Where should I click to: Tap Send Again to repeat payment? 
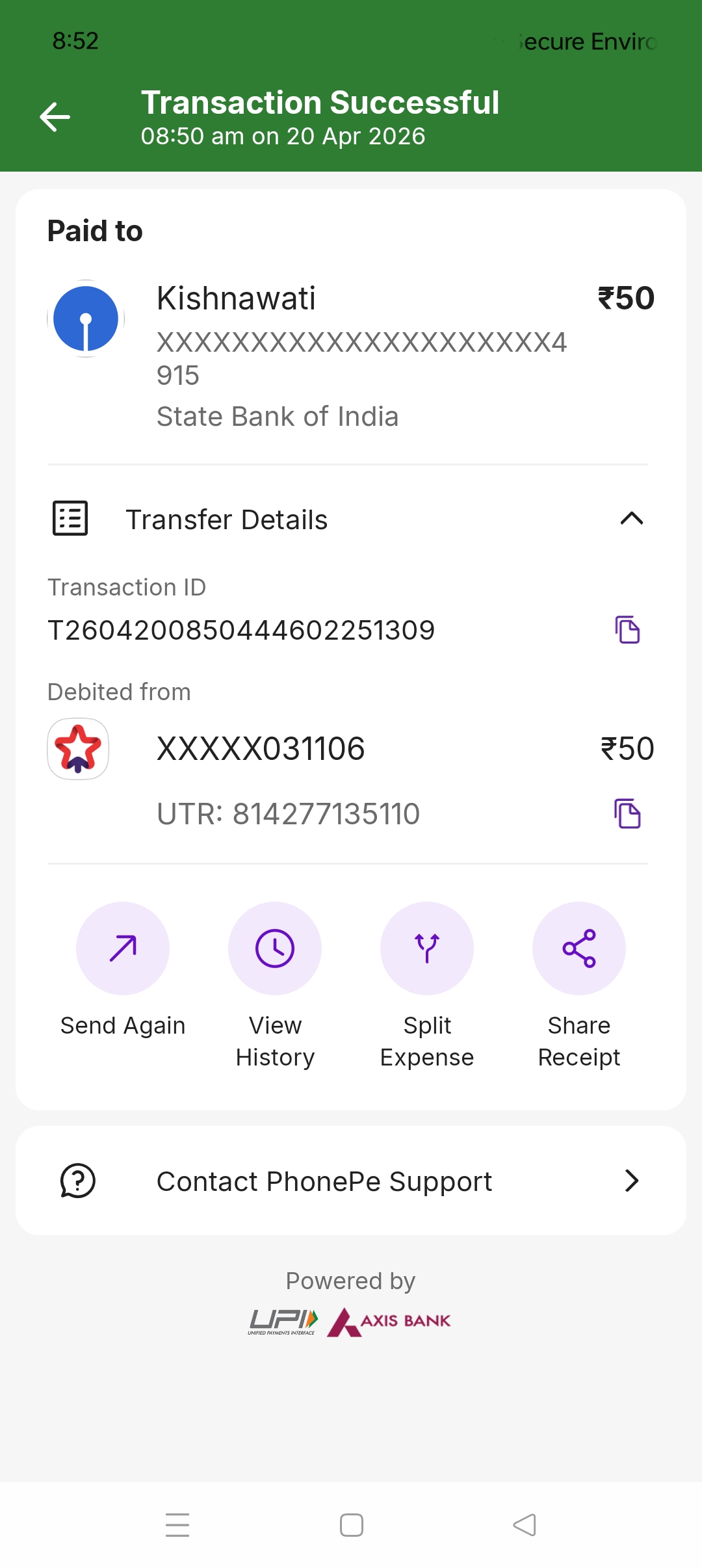(x=123, y=948)
